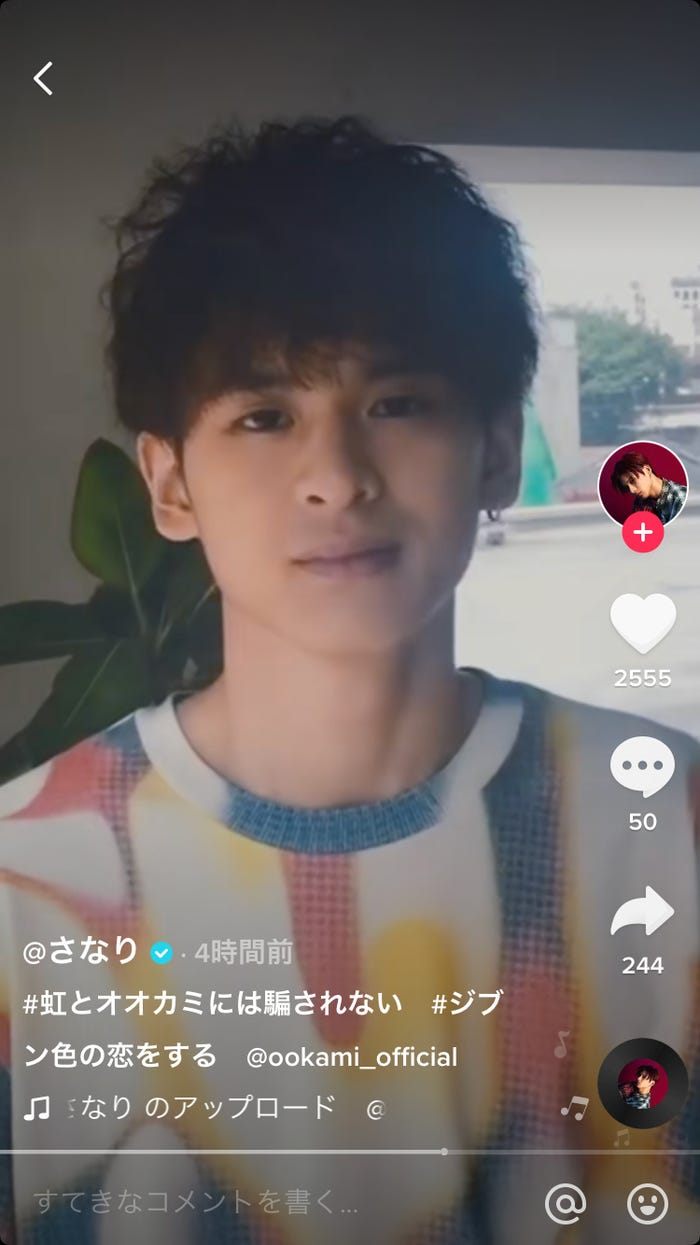Open the @ookami_official mention

click(351, 1057)
